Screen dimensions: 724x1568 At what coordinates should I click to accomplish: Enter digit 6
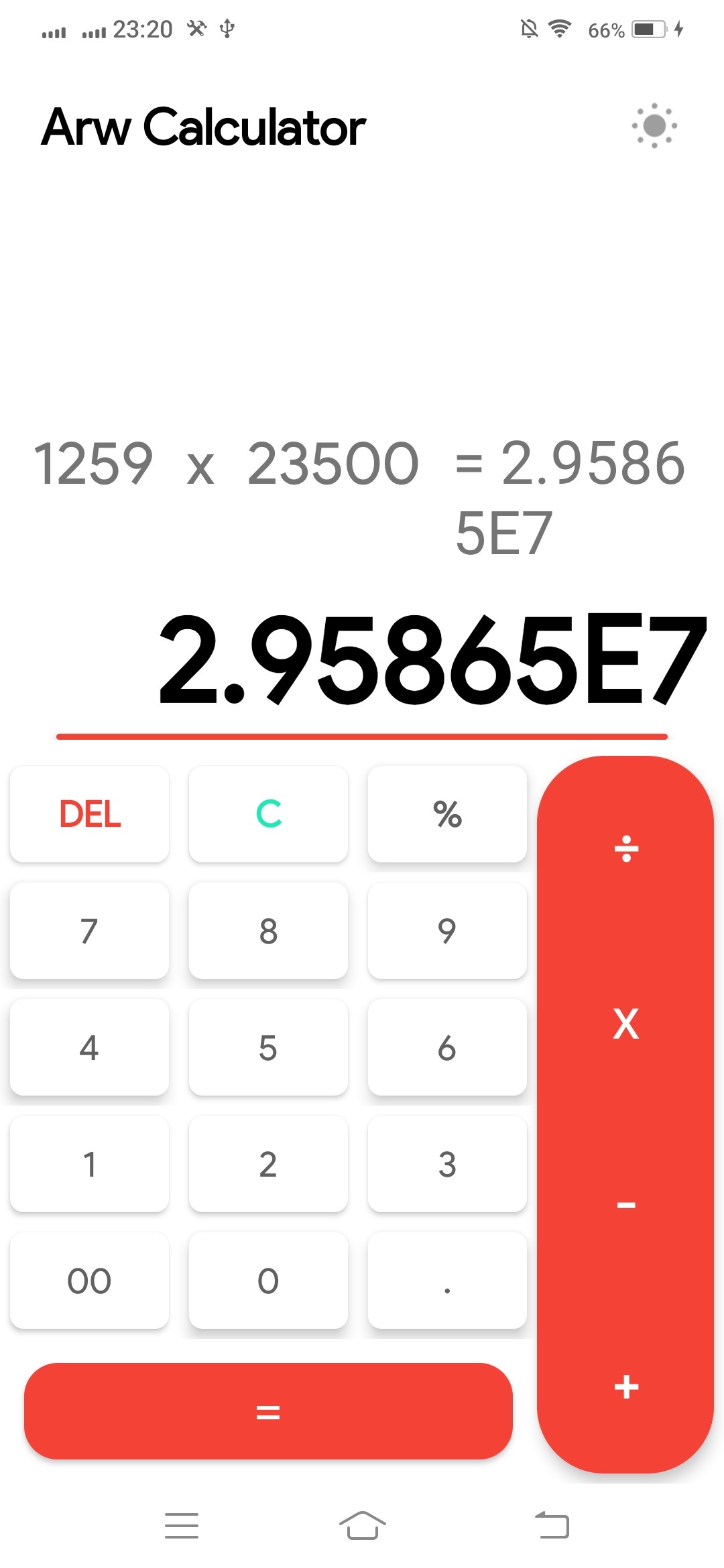coord(447,1047)
